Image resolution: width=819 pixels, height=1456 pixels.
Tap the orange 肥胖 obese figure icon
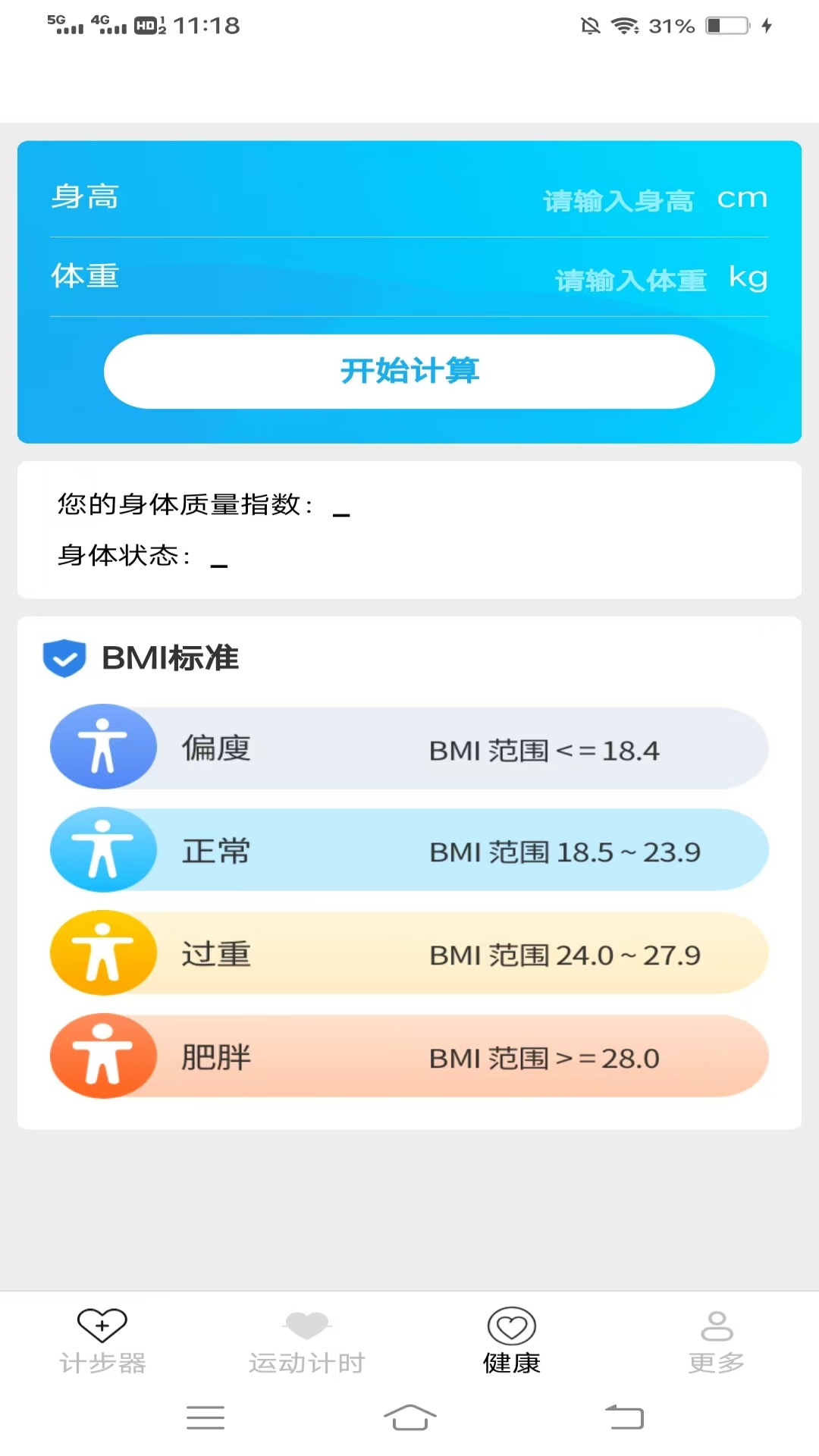tap(103, 1056)
